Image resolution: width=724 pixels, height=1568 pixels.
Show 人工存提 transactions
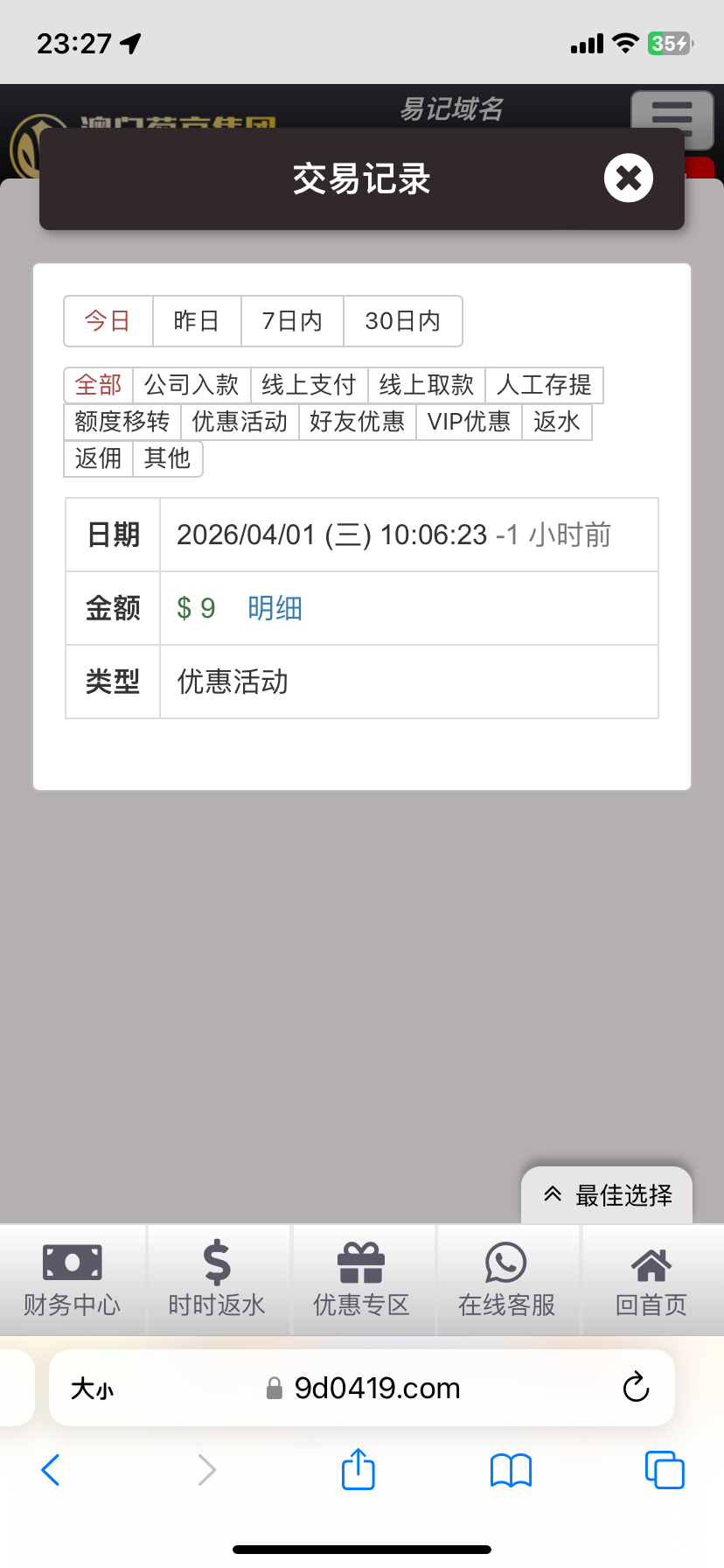coord(544,385)
